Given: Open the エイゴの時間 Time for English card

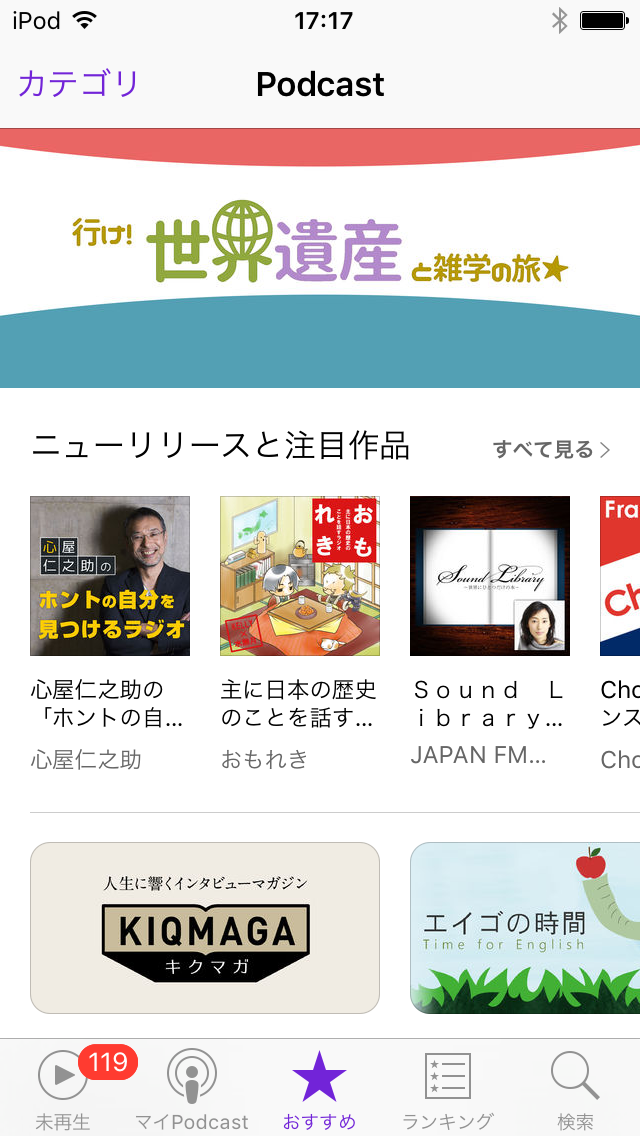Looking at the screenshot, I should coord(525,927).
